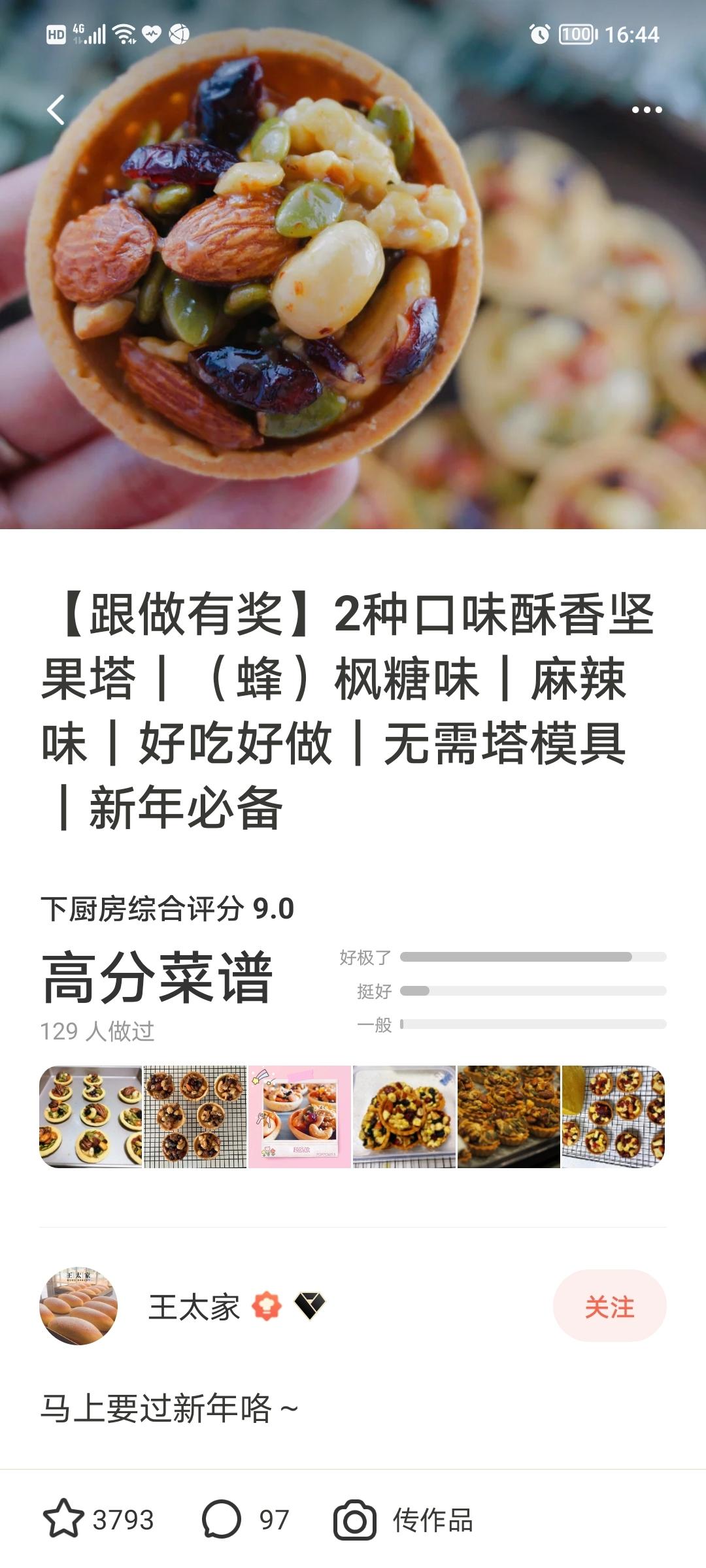Follow 王太家 with the 关注 button
706x1568 pixels.
click(609, 1307)
